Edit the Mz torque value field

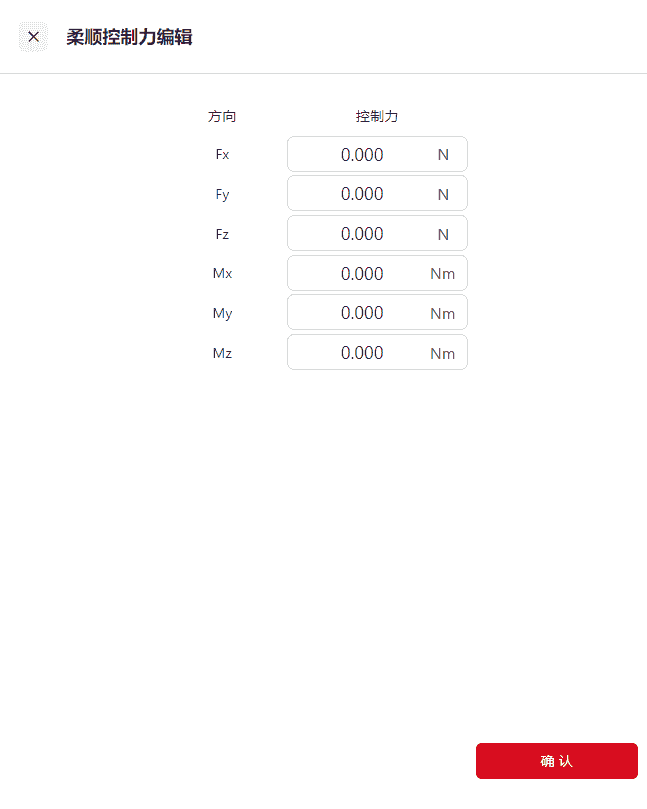tap(362, 353)
